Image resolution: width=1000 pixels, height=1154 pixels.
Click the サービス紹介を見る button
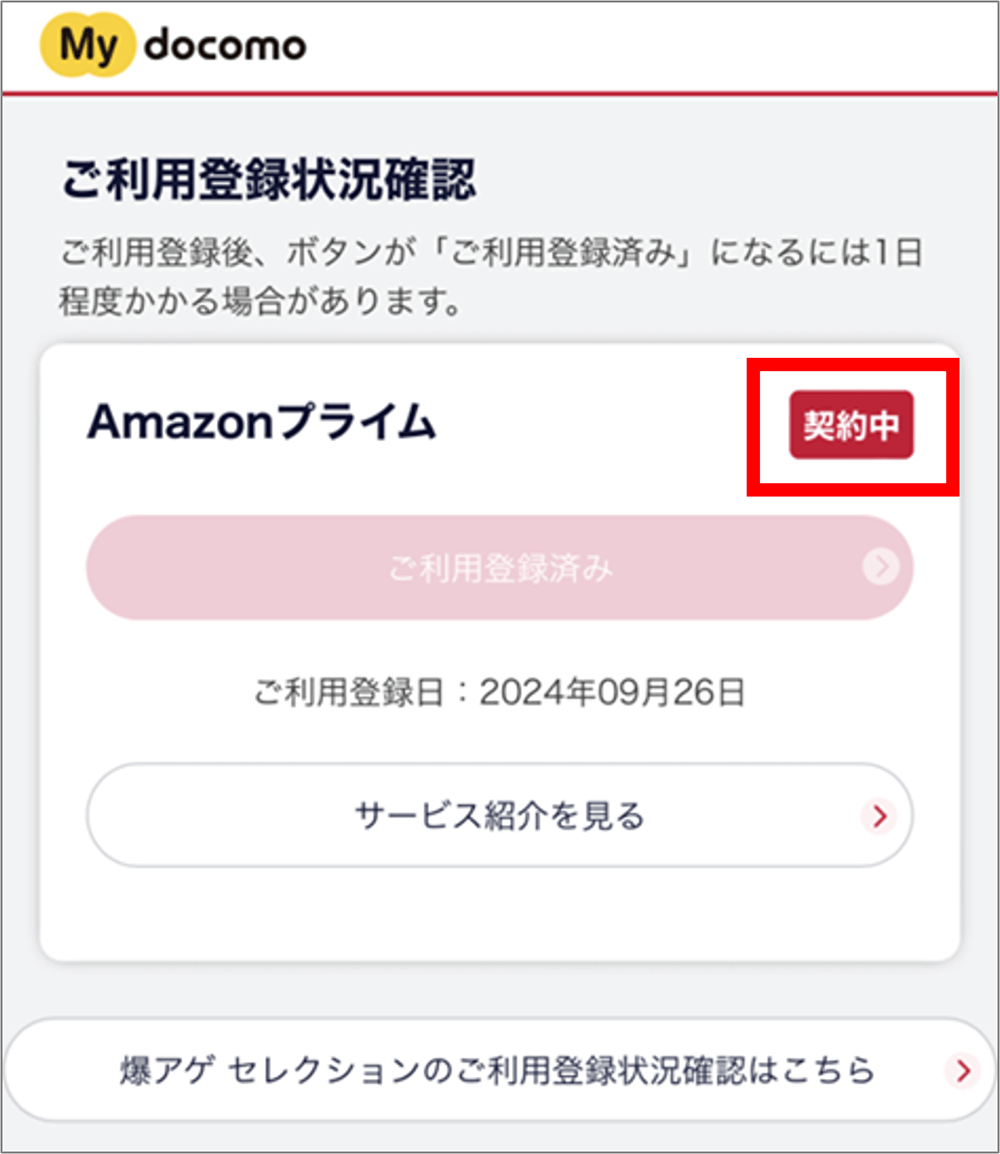(x=500, y=816)
